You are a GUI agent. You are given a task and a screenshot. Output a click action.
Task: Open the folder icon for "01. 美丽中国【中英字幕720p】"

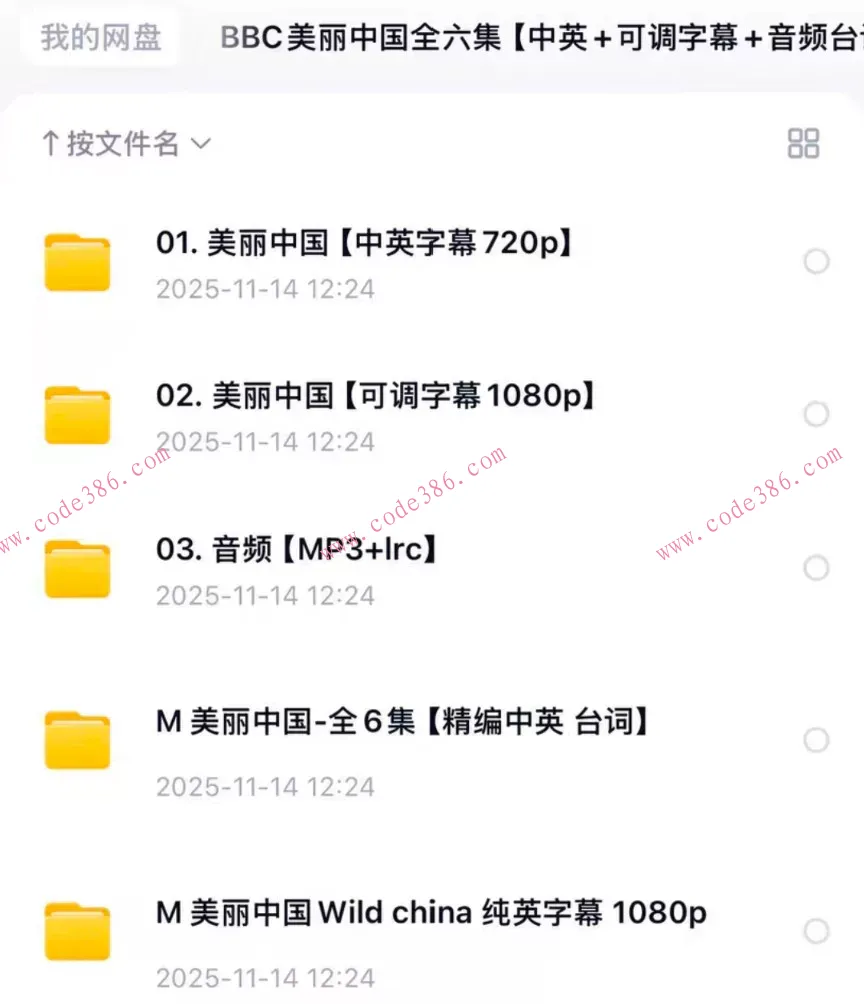coord(77,260)
